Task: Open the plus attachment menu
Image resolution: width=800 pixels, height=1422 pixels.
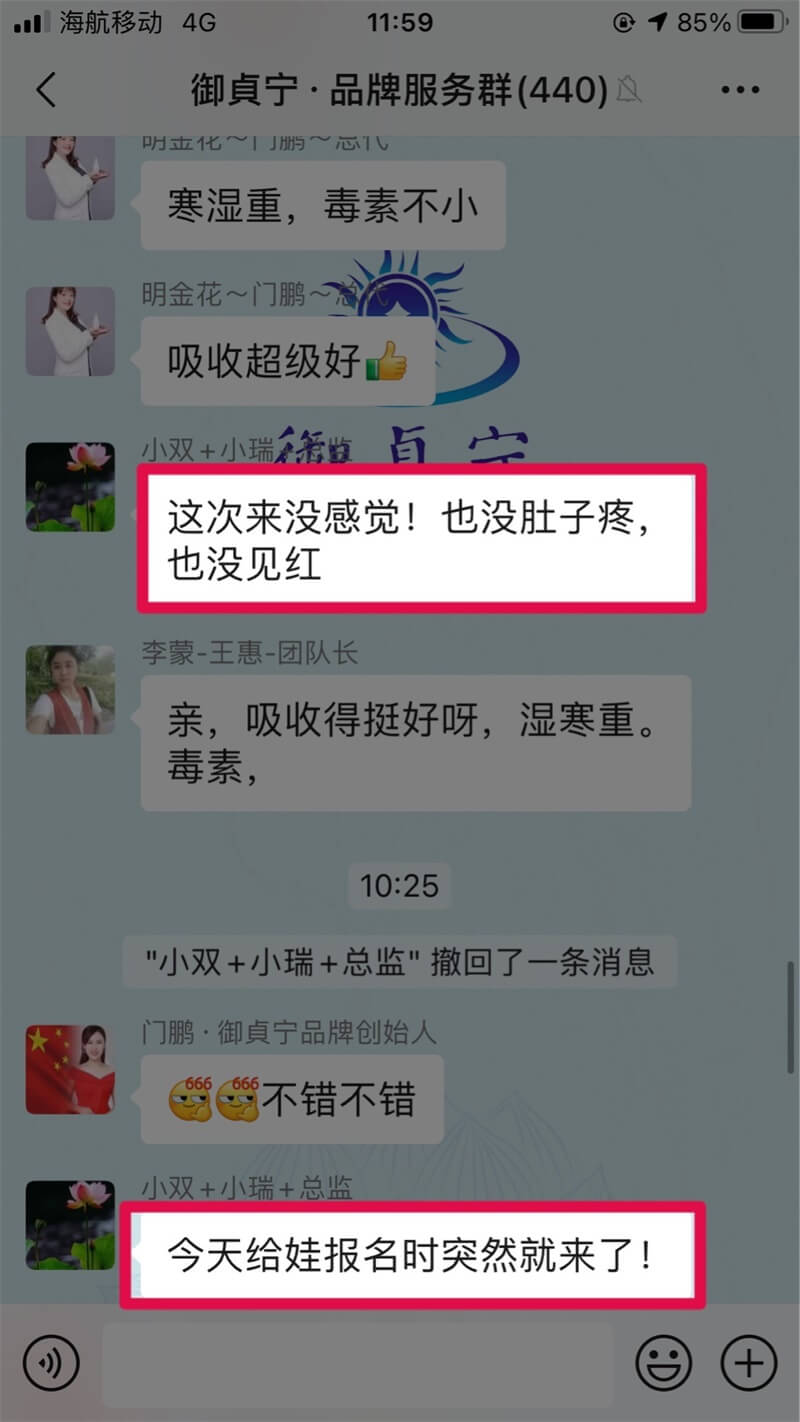Action: [749, 1362]
